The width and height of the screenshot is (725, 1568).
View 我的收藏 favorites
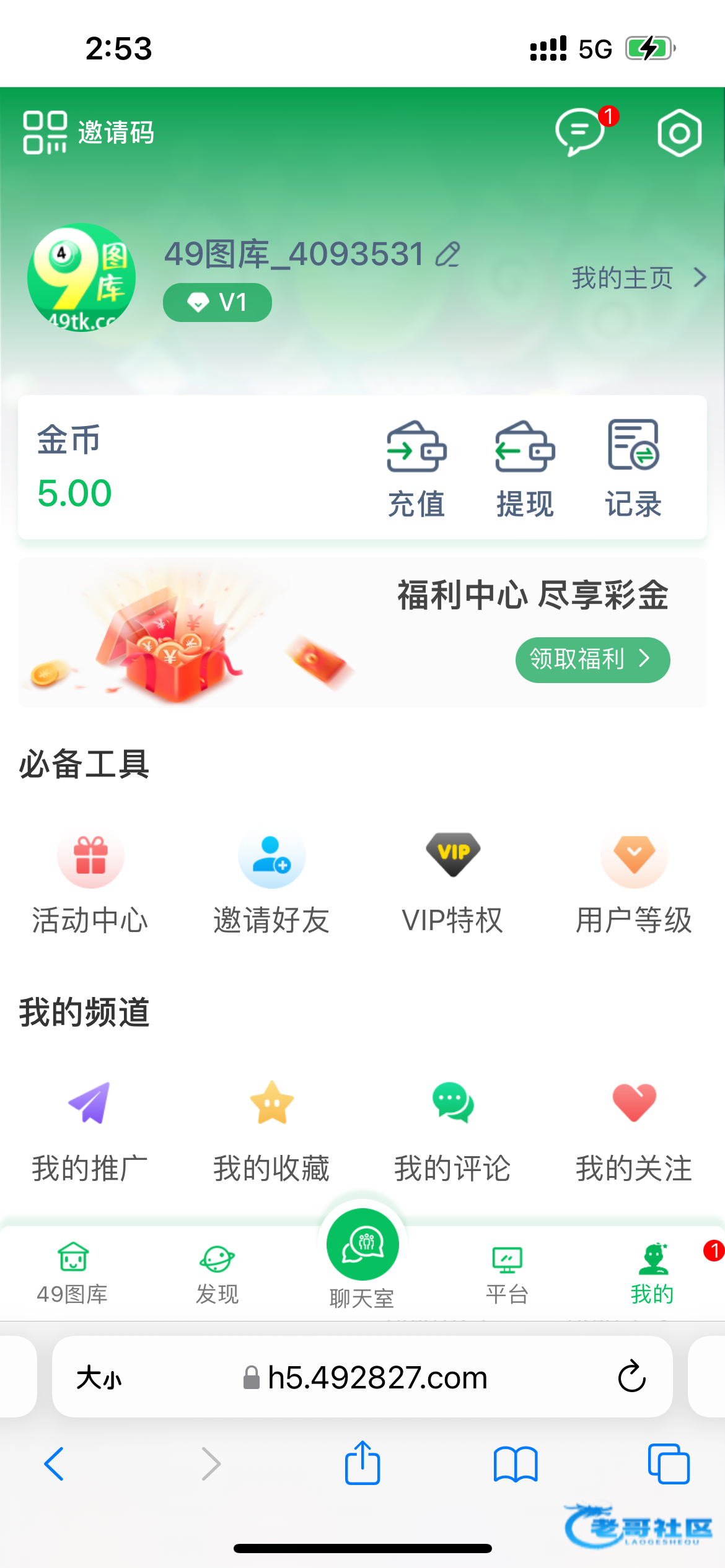(x=271, y=1131)
